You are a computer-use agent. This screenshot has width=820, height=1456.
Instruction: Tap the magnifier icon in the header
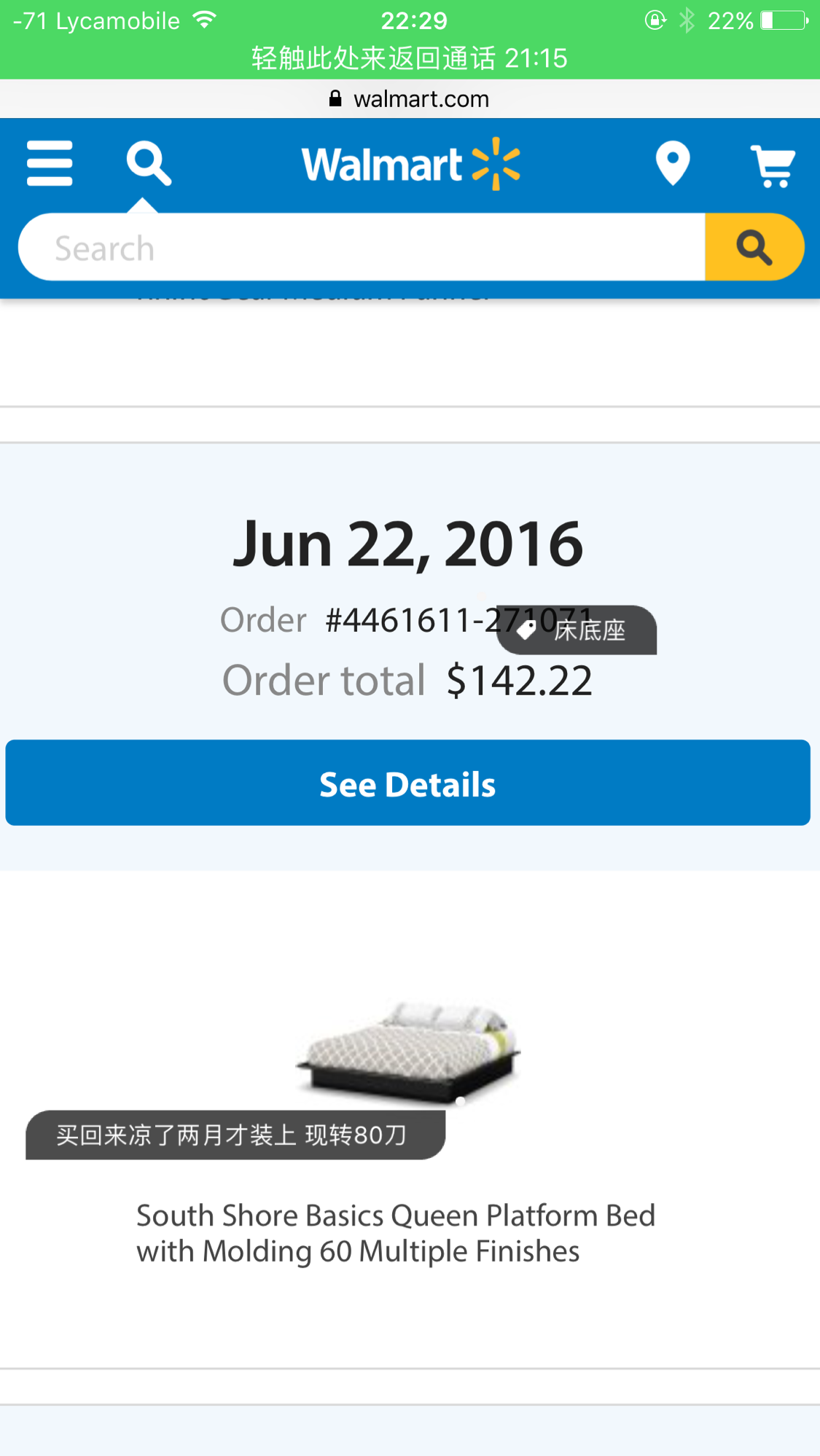coord(149,163)
